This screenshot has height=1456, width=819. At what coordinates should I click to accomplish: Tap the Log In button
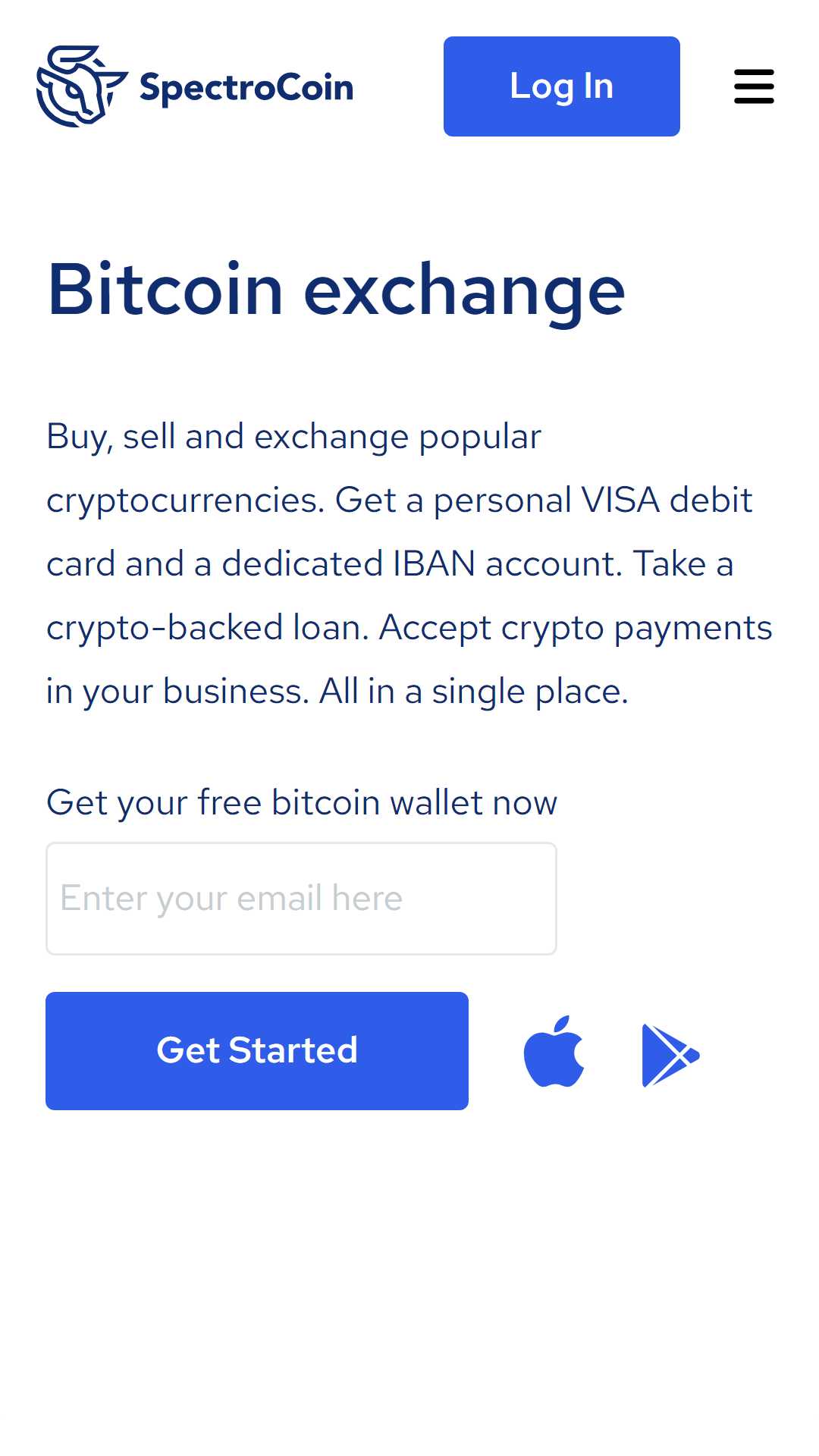coord(561,86)
